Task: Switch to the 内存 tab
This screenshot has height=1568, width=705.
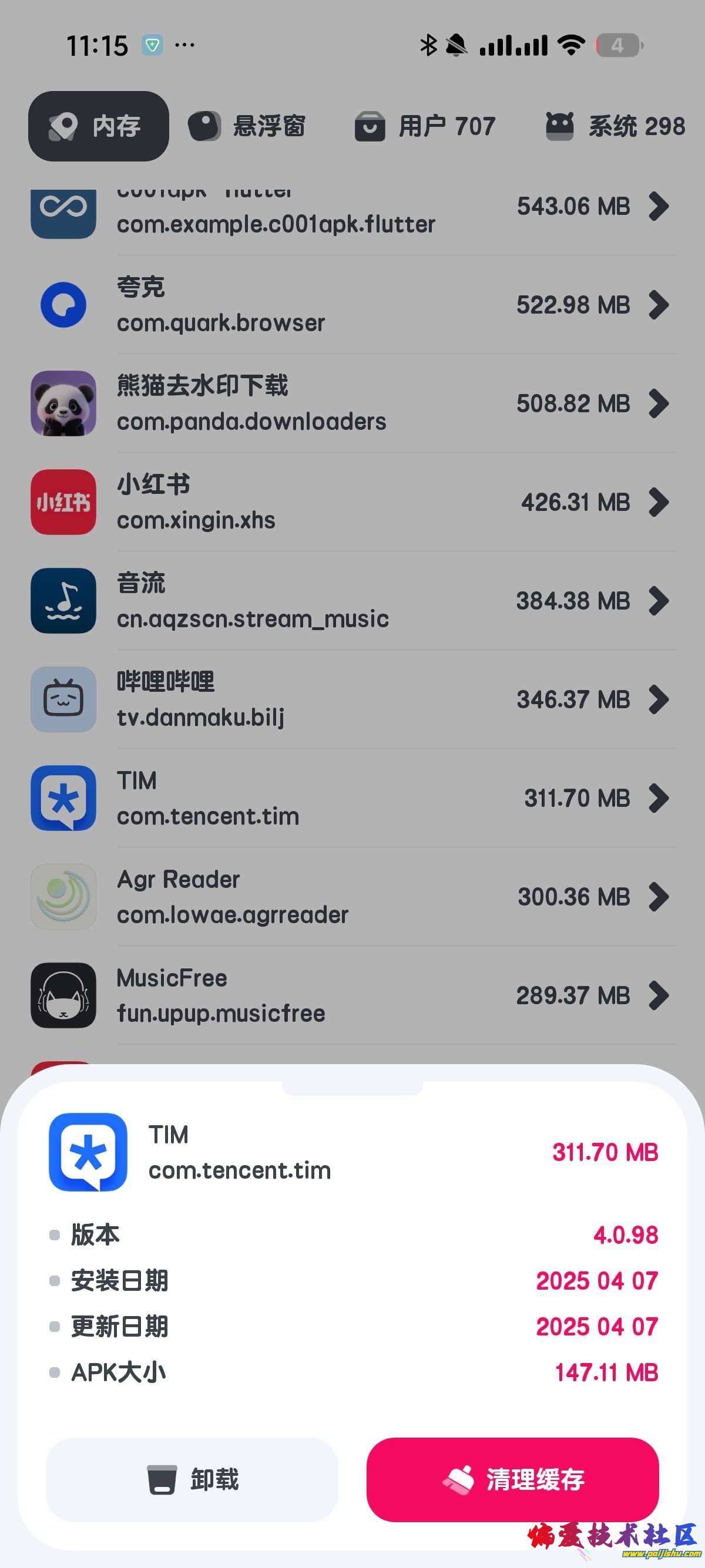Action: [x=99, y=126]
